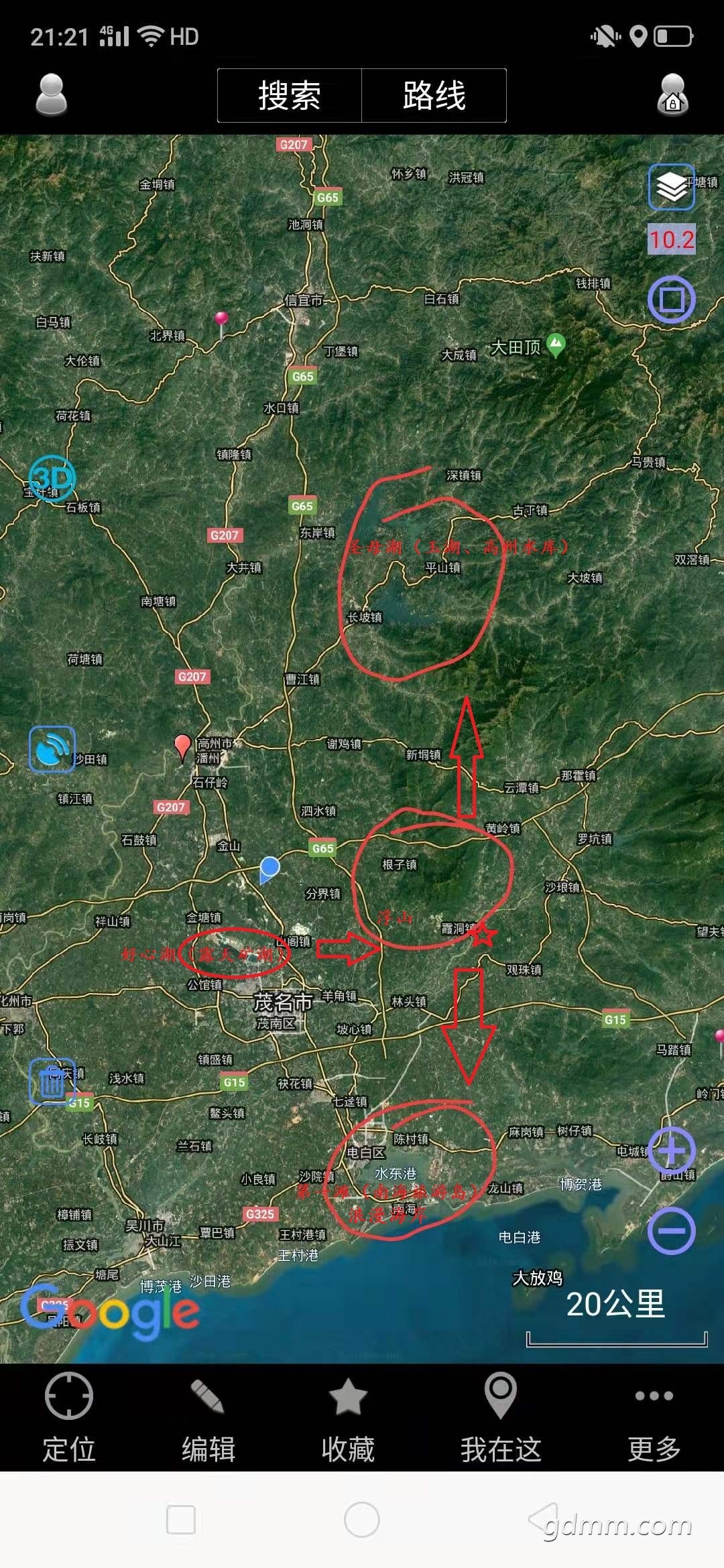
Task: Go back using system back button
Action: (x=543, y=1520)
